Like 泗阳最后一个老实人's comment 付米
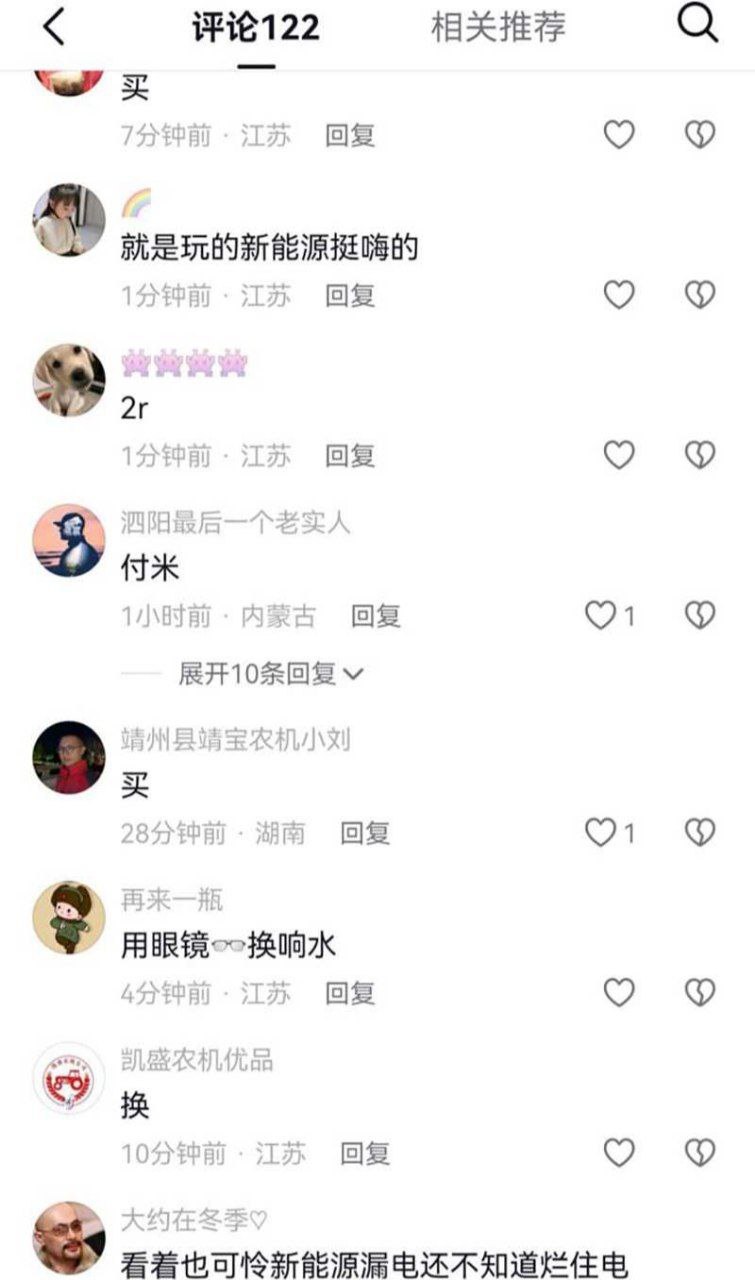Screen dimensions: 755x1280 click(602, 616)
